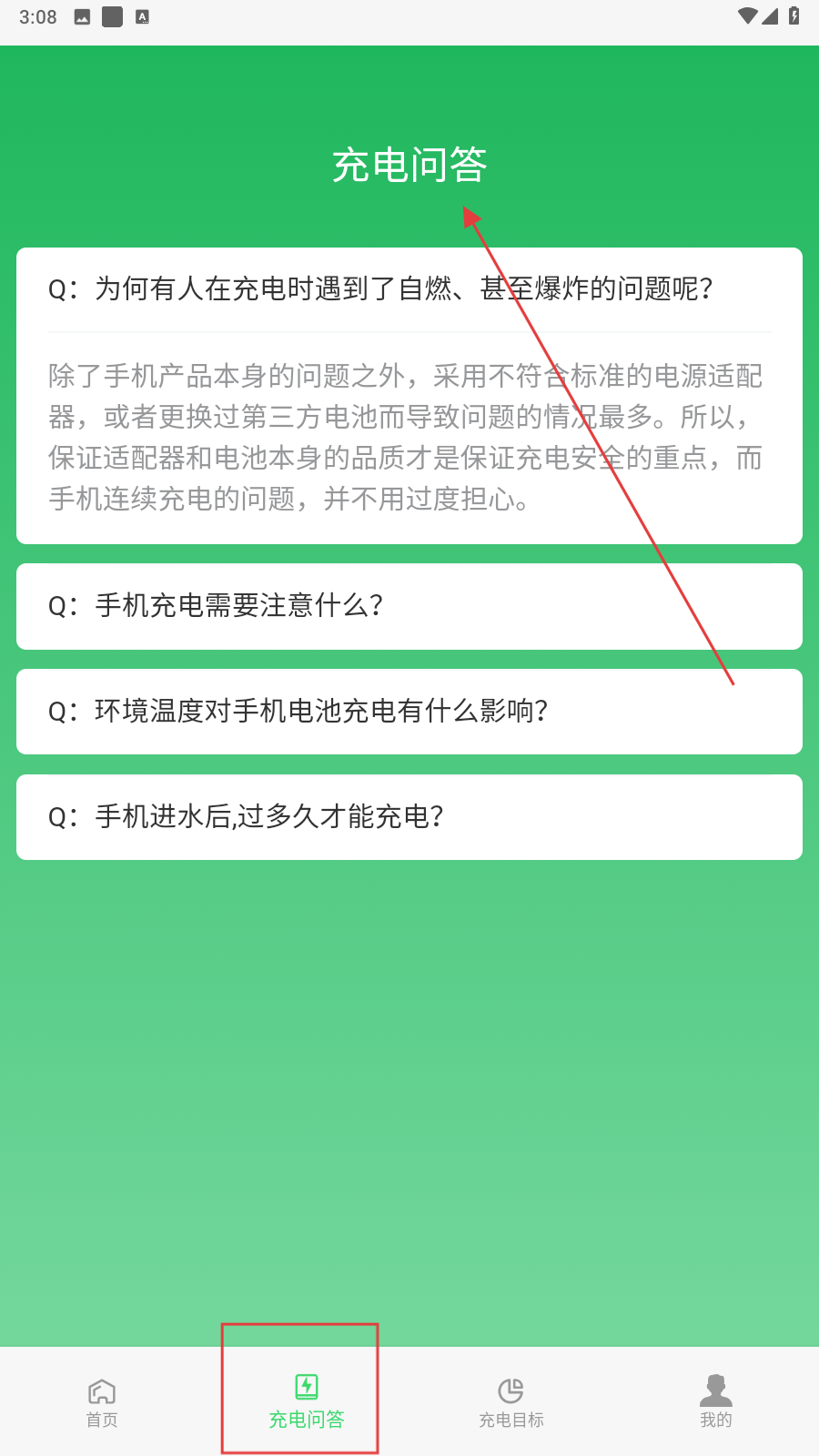Collapse the question about 自燃、爆炸

(x=409, y=289)
